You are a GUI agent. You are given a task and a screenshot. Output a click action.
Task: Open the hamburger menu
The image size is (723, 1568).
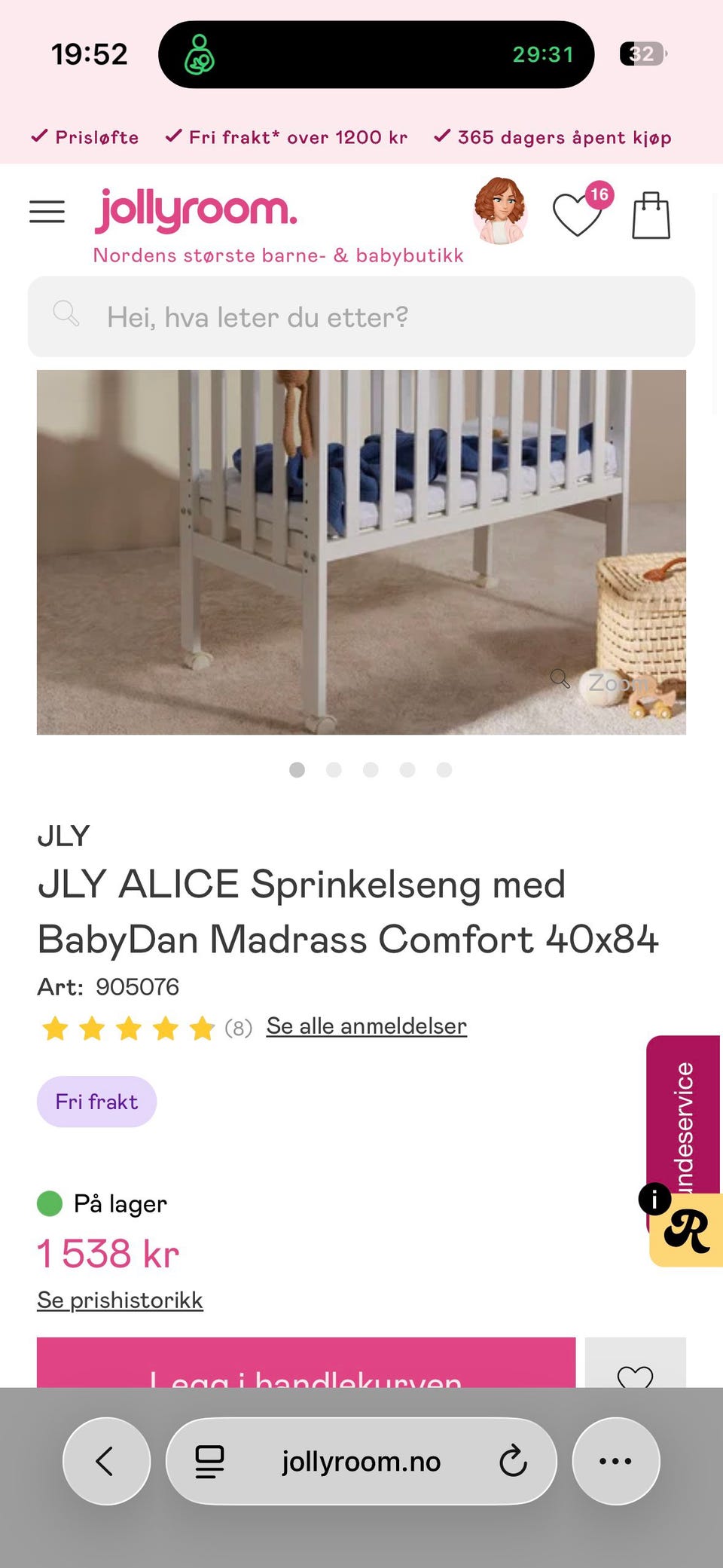[x=47, y=212]
